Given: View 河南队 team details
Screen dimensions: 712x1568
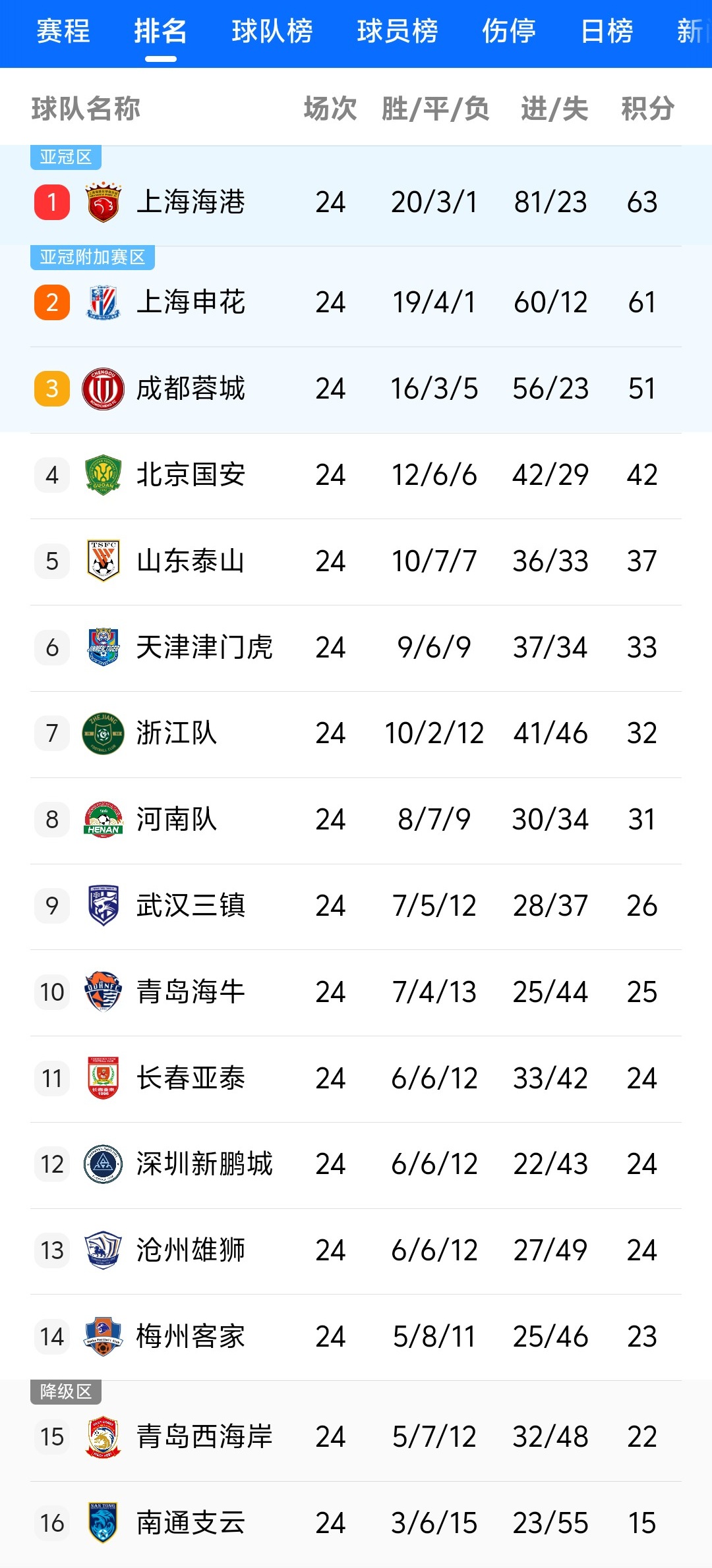Looking at the screenshot, I should [176, 820].
